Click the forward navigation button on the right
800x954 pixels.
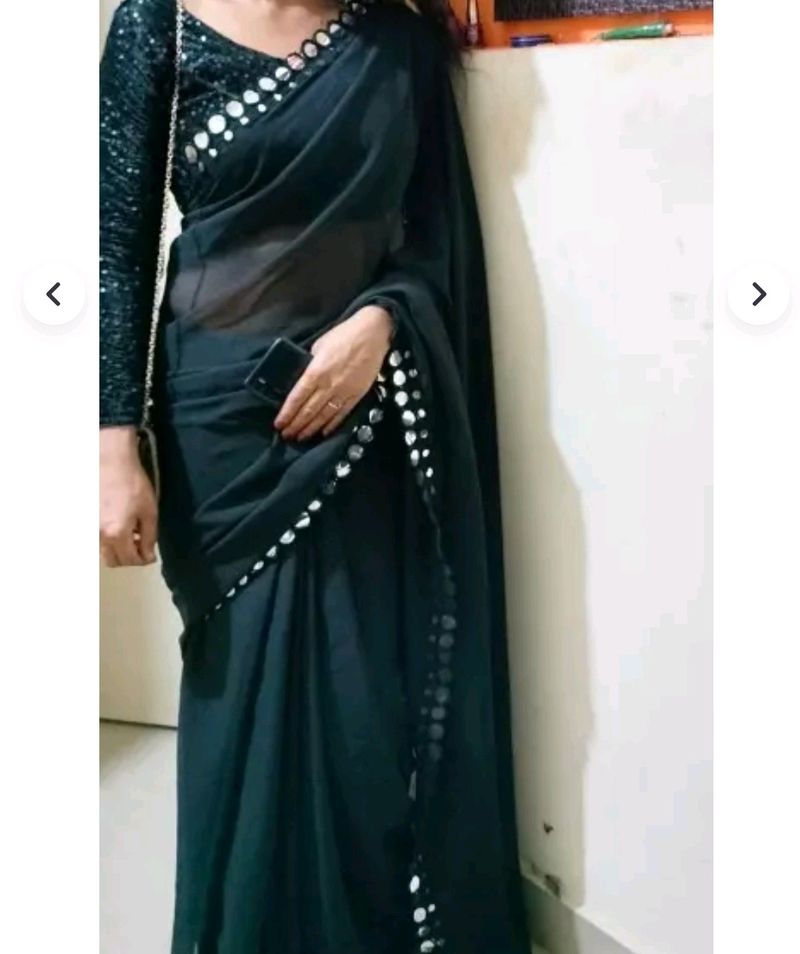(x=757, y=293)
